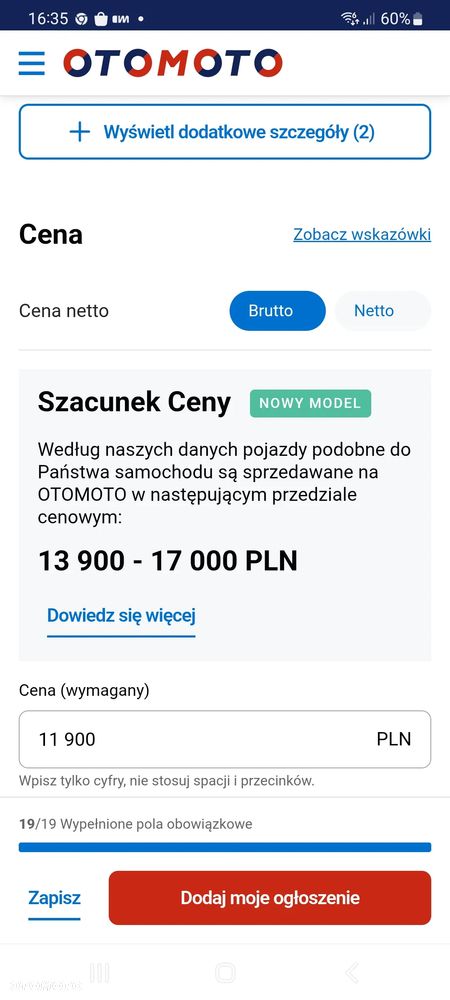The image size is (450, 1000).
Task: Tap Zapisz to save the draft
Action: tap(54, 898)
